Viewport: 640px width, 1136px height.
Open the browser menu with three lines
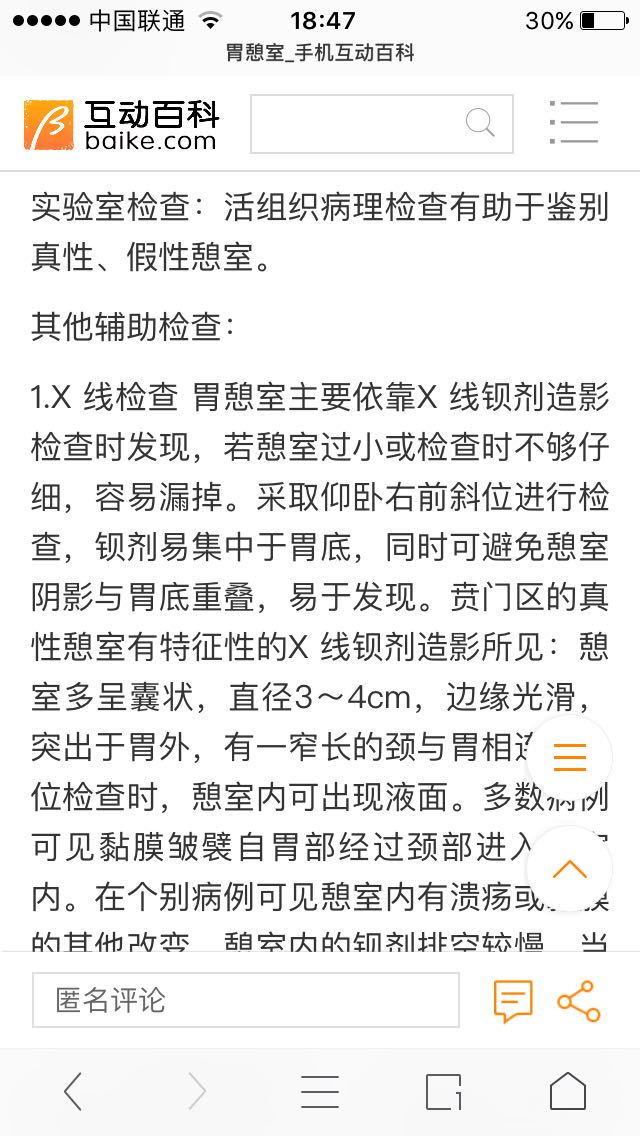pos(320,1091)
